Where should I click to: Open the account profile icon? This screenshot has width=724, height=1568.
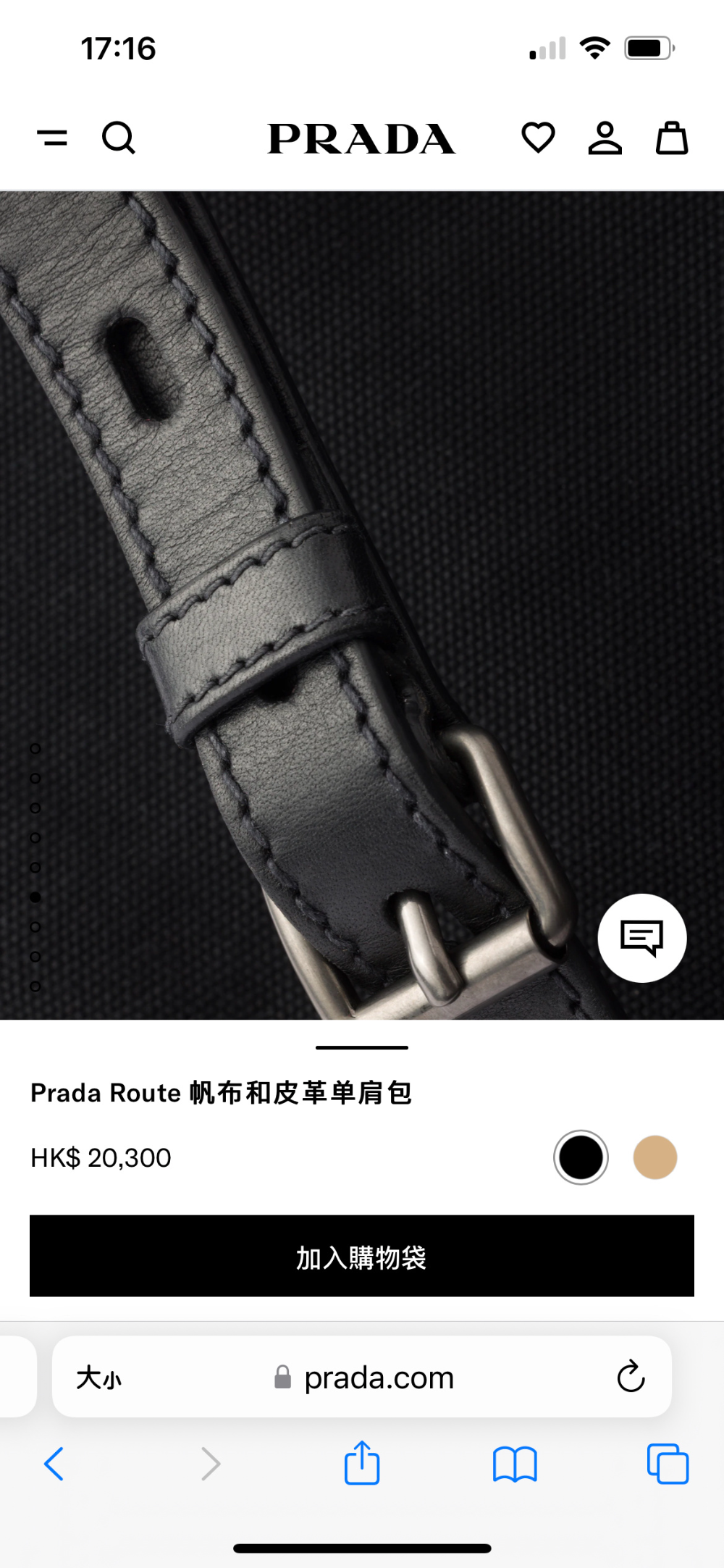pos(605,138)
